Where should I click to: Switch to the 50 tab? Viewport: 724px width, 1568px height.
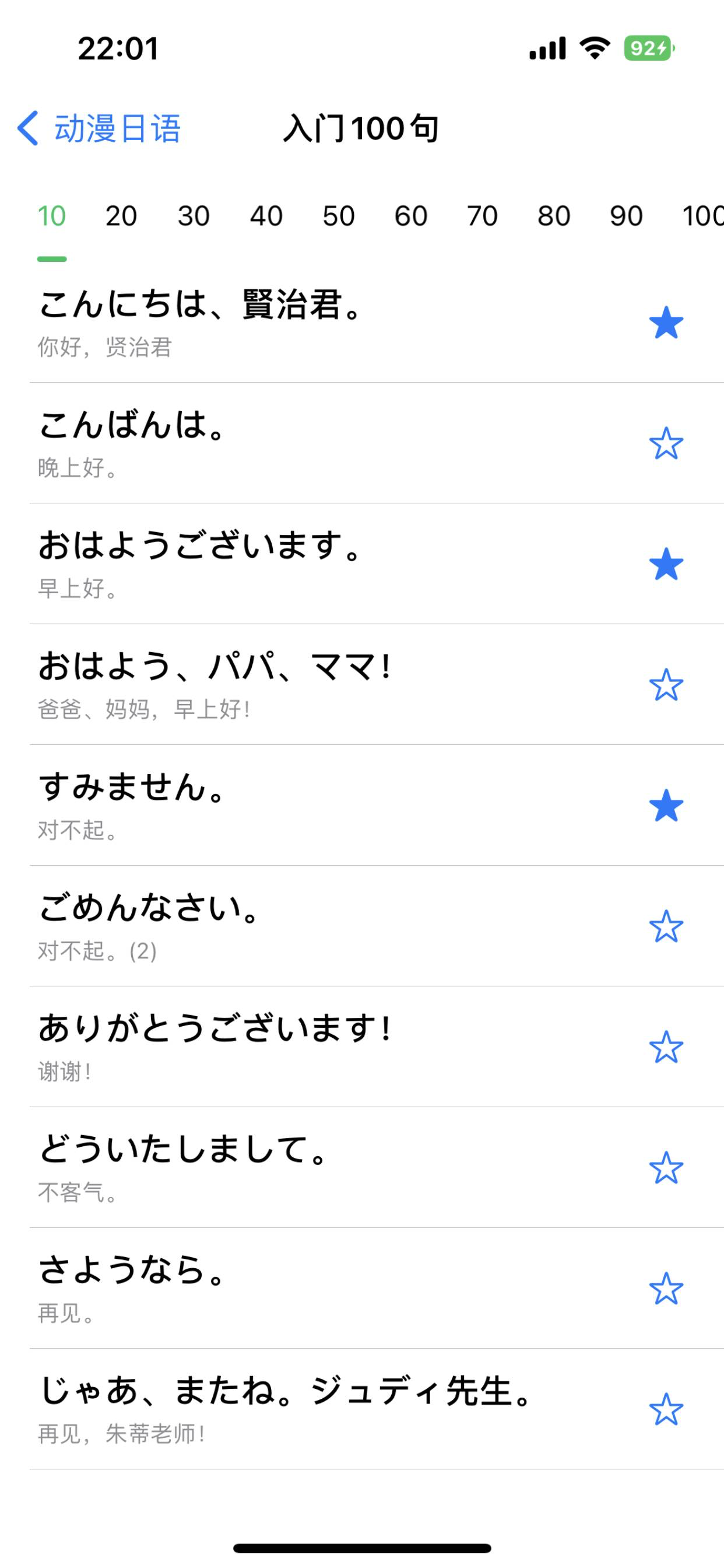click(x=338, y=216)
